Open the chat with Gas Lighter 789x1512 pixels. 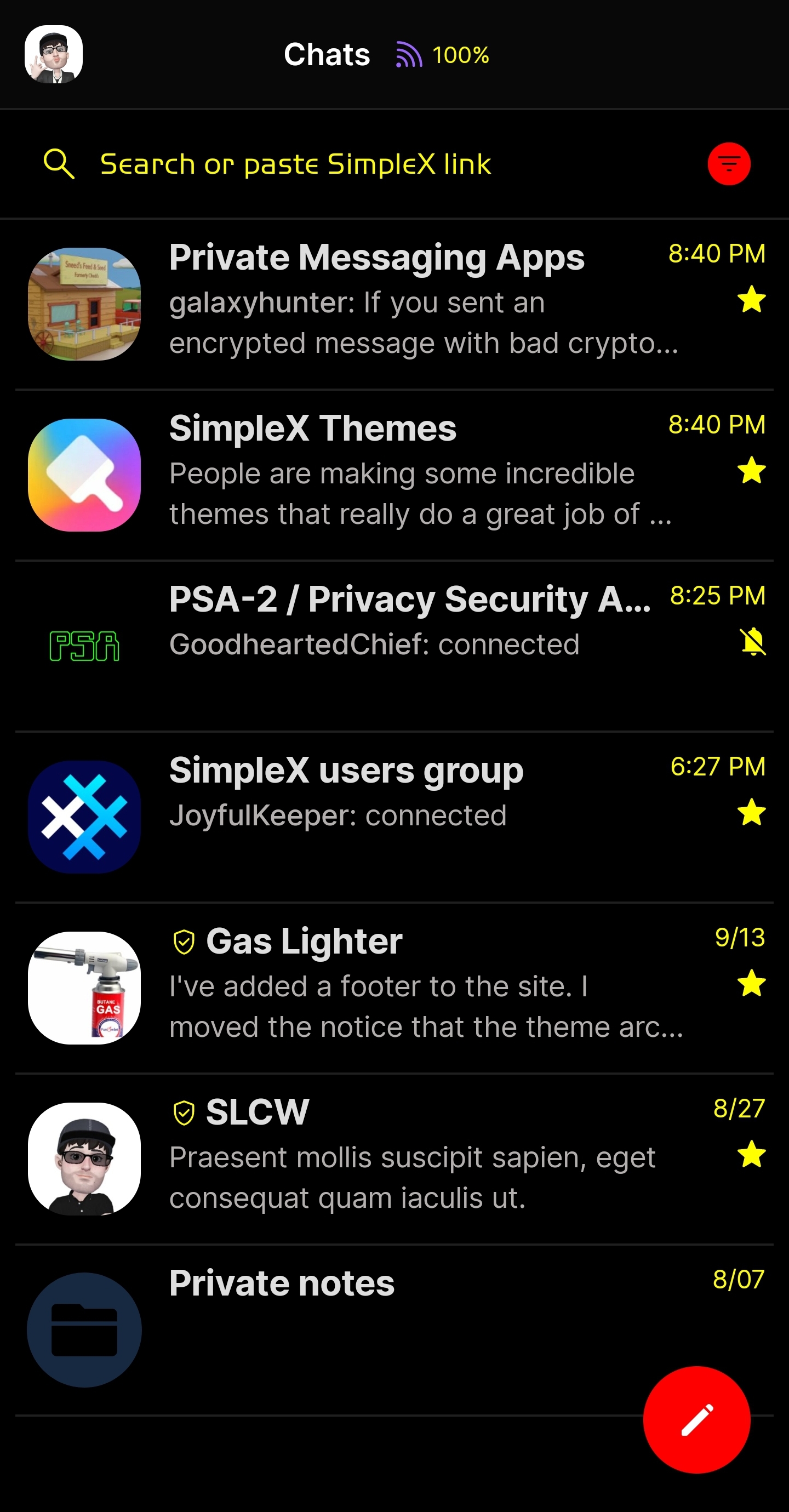(x=393, y=986)
